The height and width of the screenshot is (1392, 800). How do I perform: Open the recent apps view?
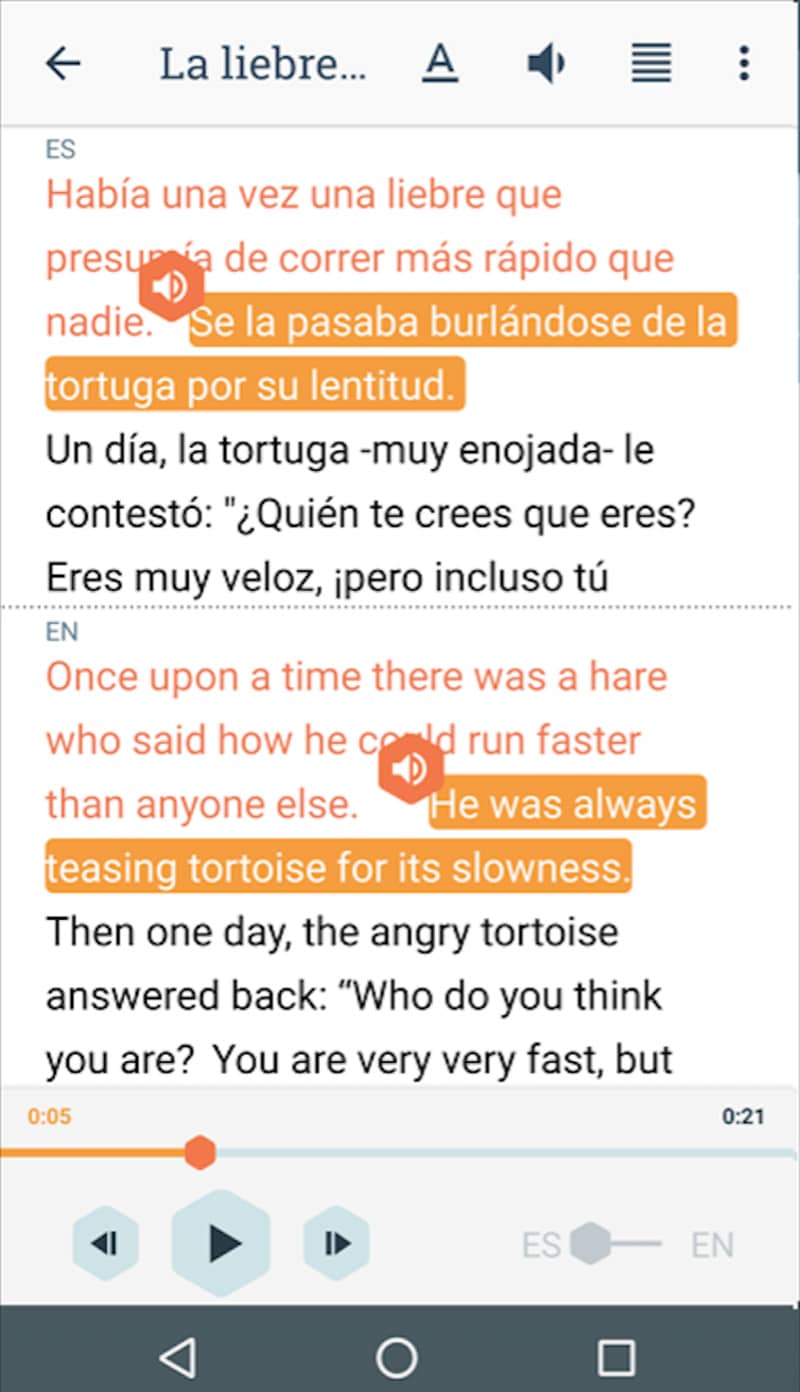616,1357
